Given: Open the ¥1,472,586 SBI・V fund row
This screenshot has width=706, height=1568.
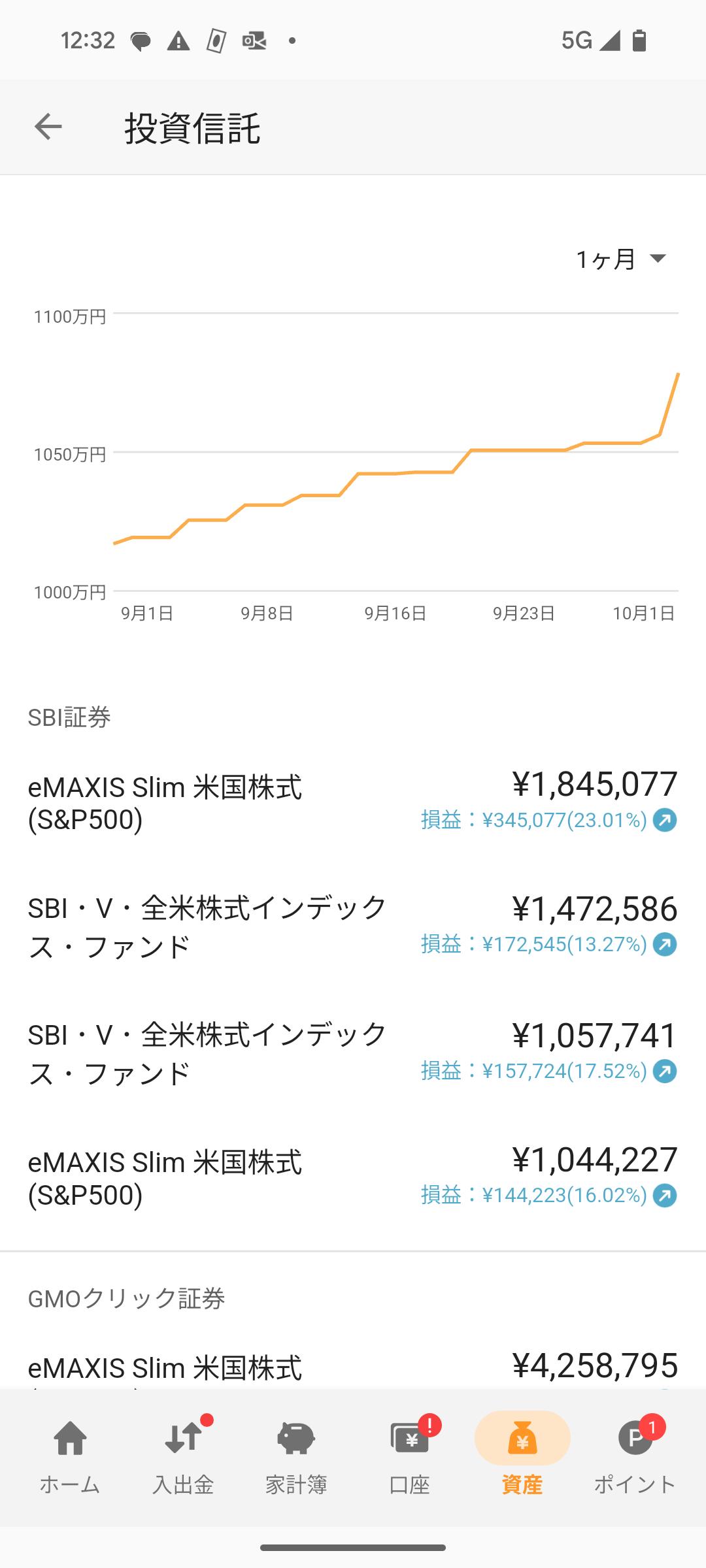Looking at the screenshot, I should 353,926.
